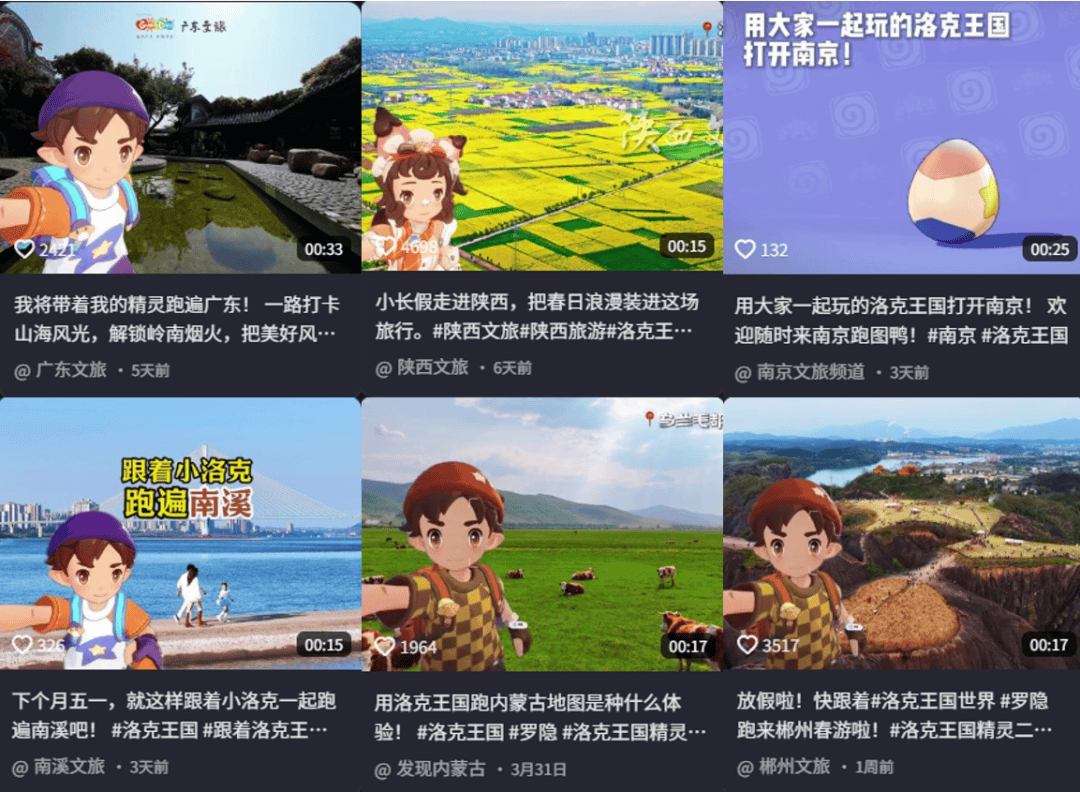Play the 郴州春游 video
The height and width of the screenshot is (792, 1080).
pos(901,533)
